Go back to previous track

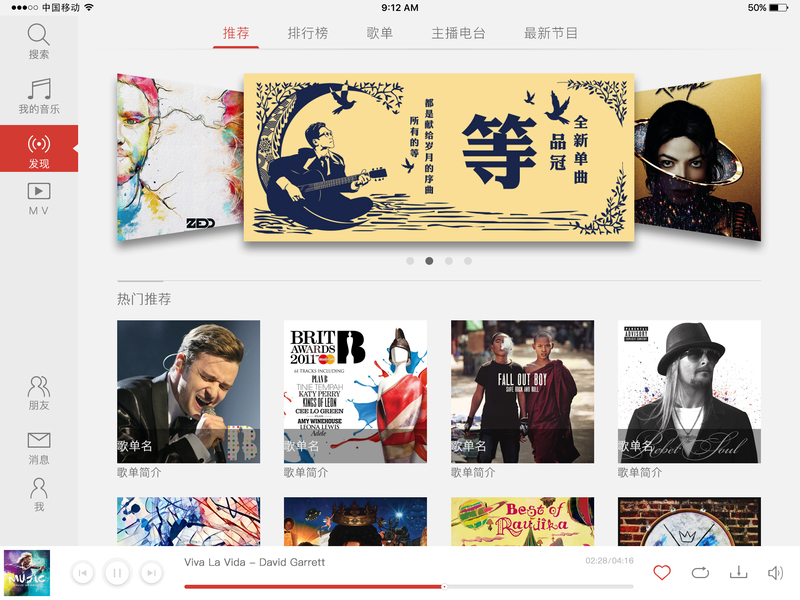pos(83,573)
